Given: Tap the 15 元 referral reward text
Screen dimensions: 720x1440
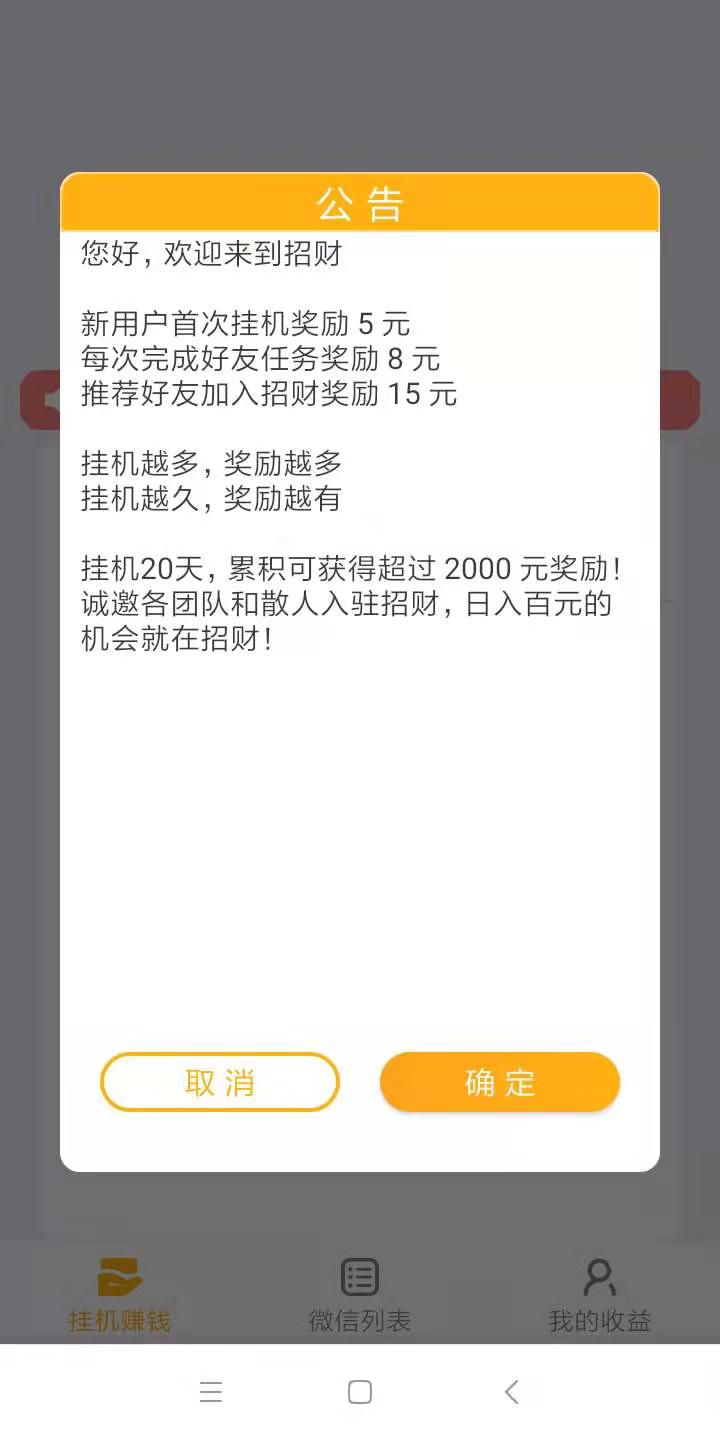Looking at the screenshot, I should click(x=268, y=394).
